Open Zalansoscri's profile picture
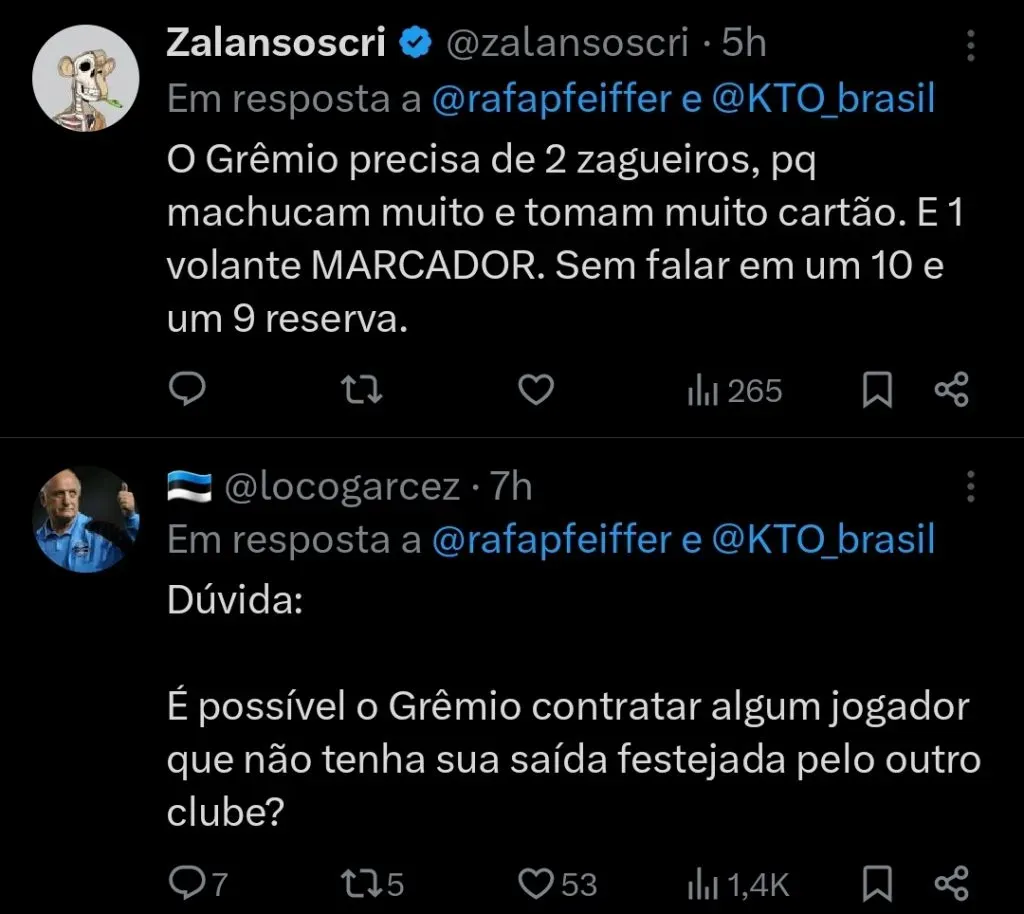Screen dimensions: 1024x914 pyautogui.click(x=86, y=78)
